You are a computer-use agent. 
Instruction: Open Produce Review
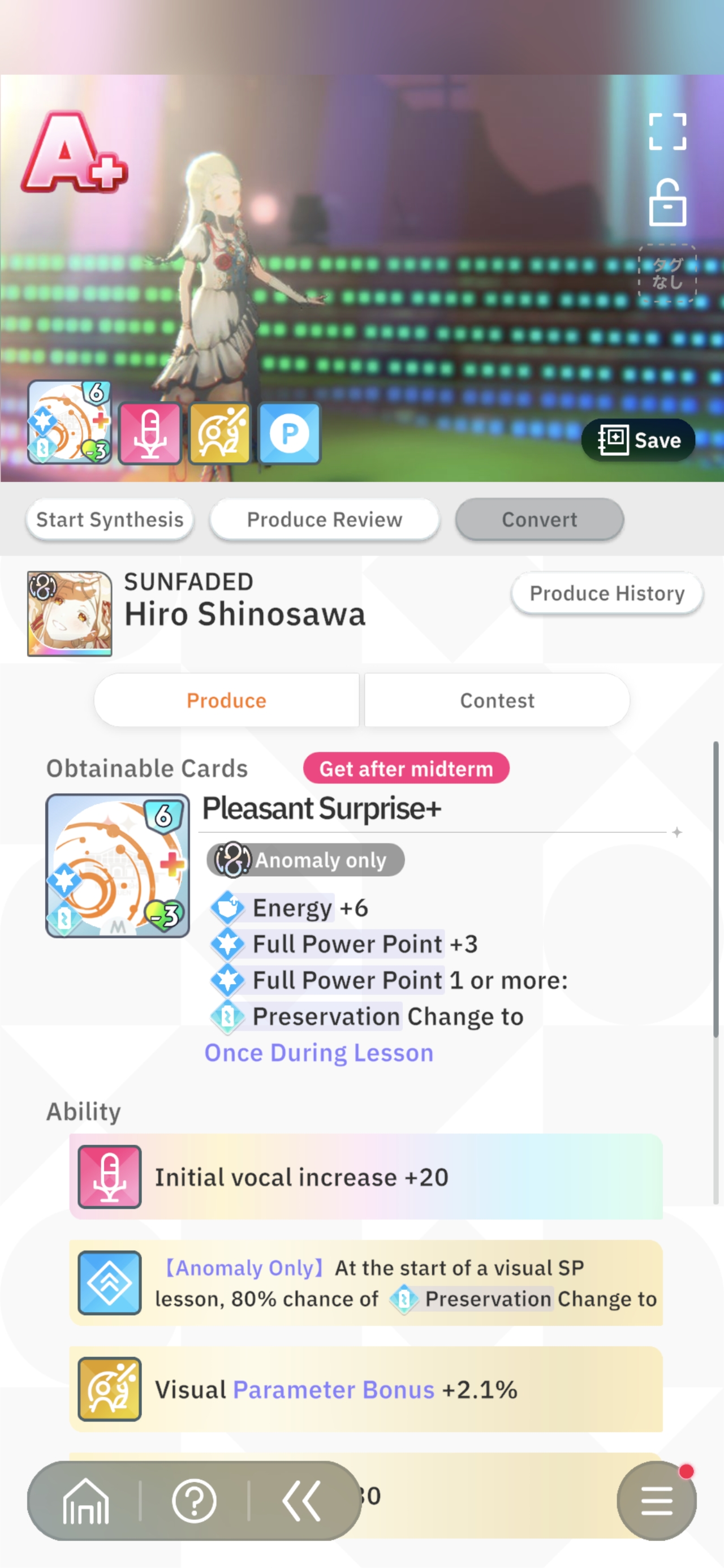[324, 519]
